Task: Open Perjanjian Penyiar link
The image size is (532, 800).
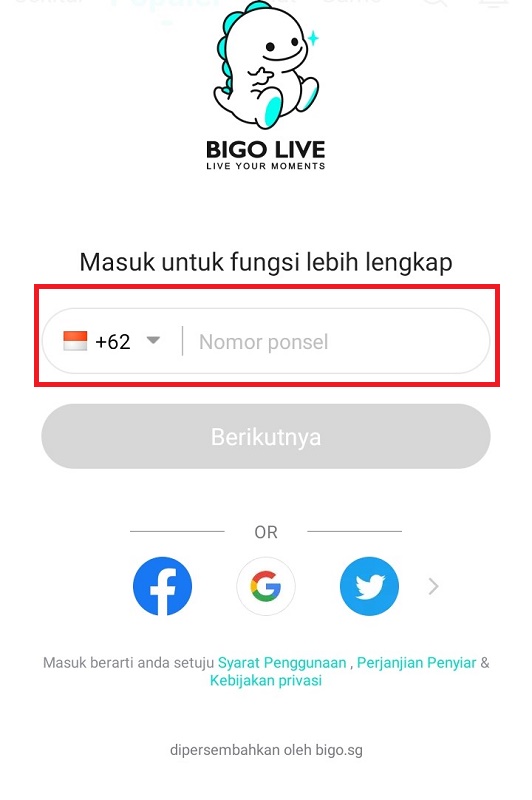Action: tap(416, 663)
